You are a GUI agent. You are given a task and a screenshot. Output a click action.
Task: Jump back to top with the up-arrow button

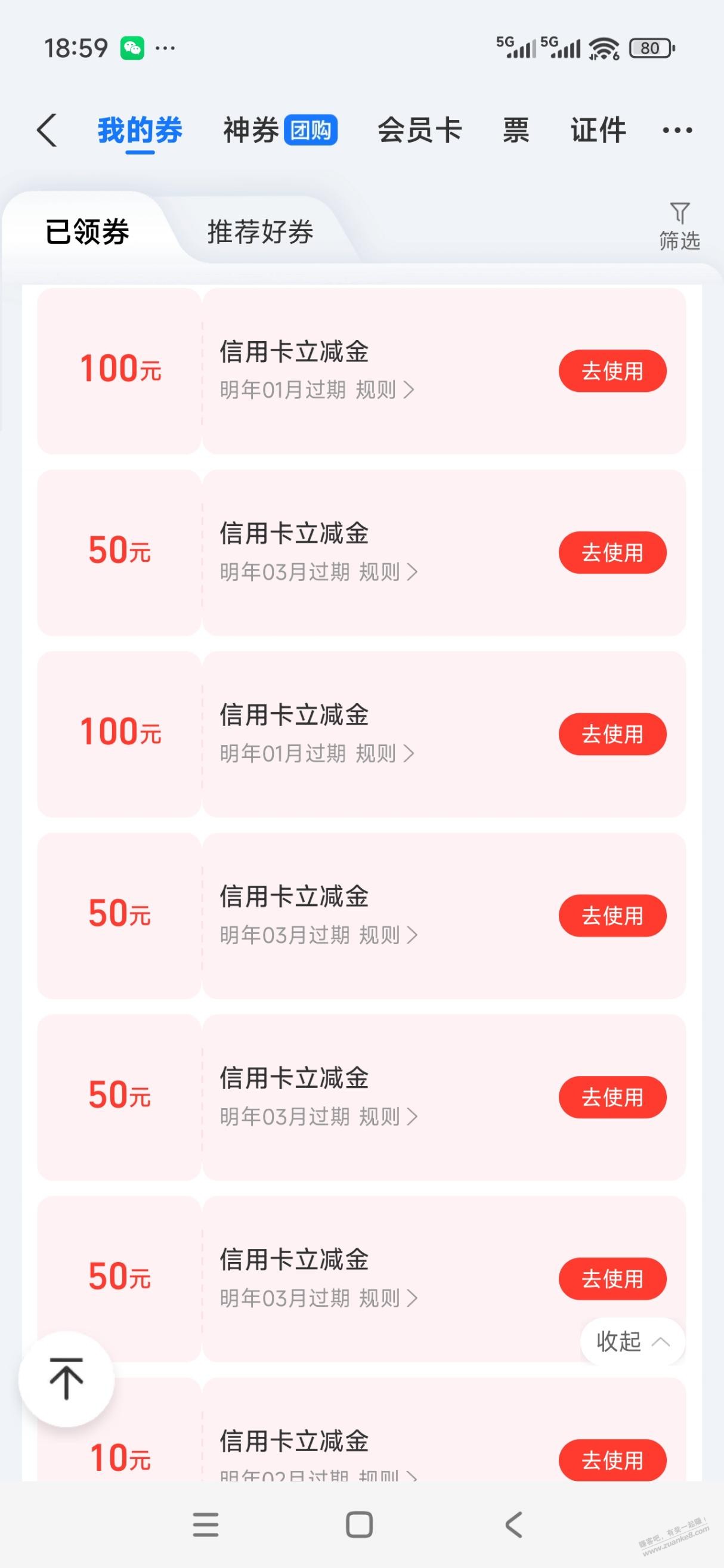tap(66, 1379)
